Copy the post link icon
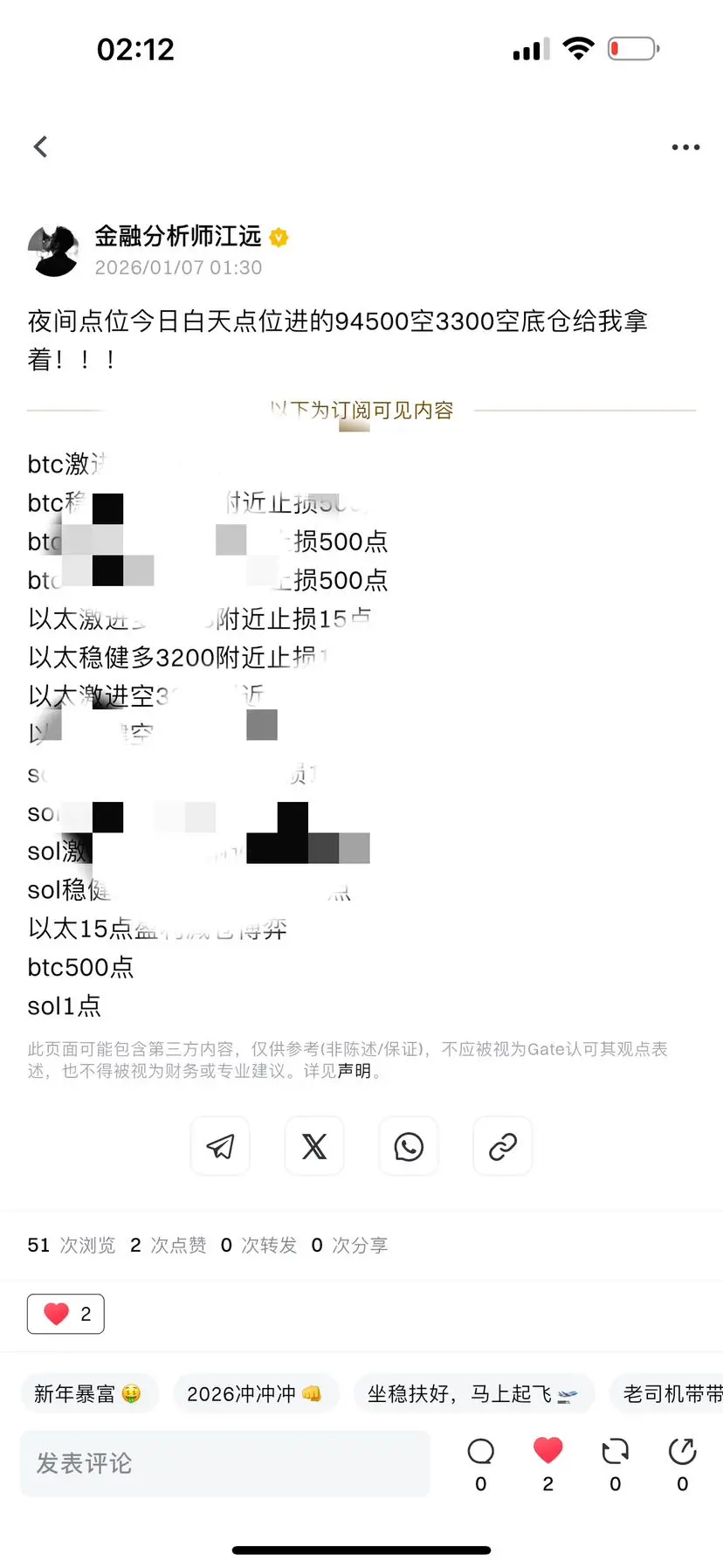The height and width of the screenshot is (1568, 723). (x=502, y=1145)
